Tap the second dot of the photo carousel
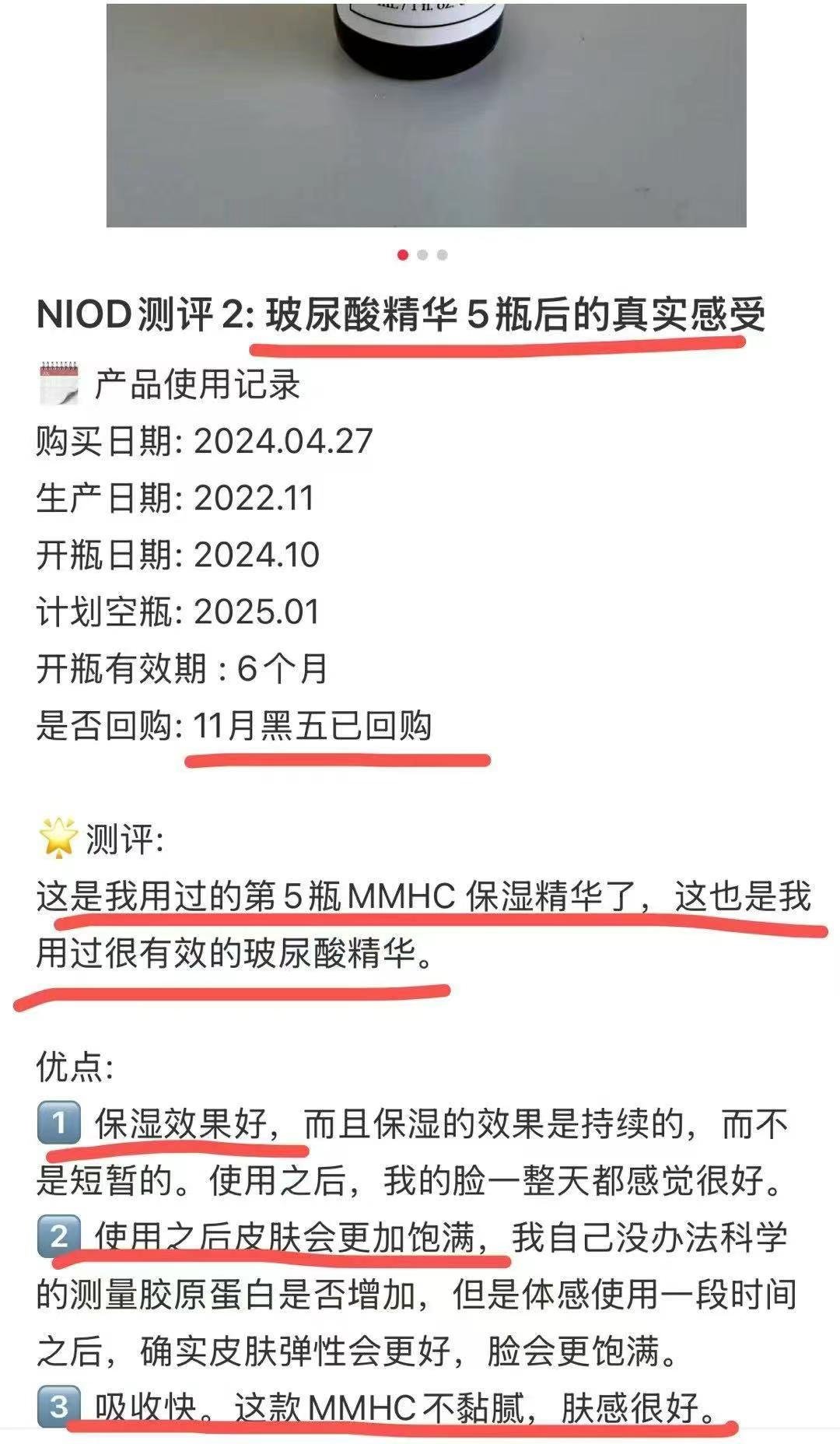The width and height of the screenshot is (840, 1444). [x=422, y=254]
